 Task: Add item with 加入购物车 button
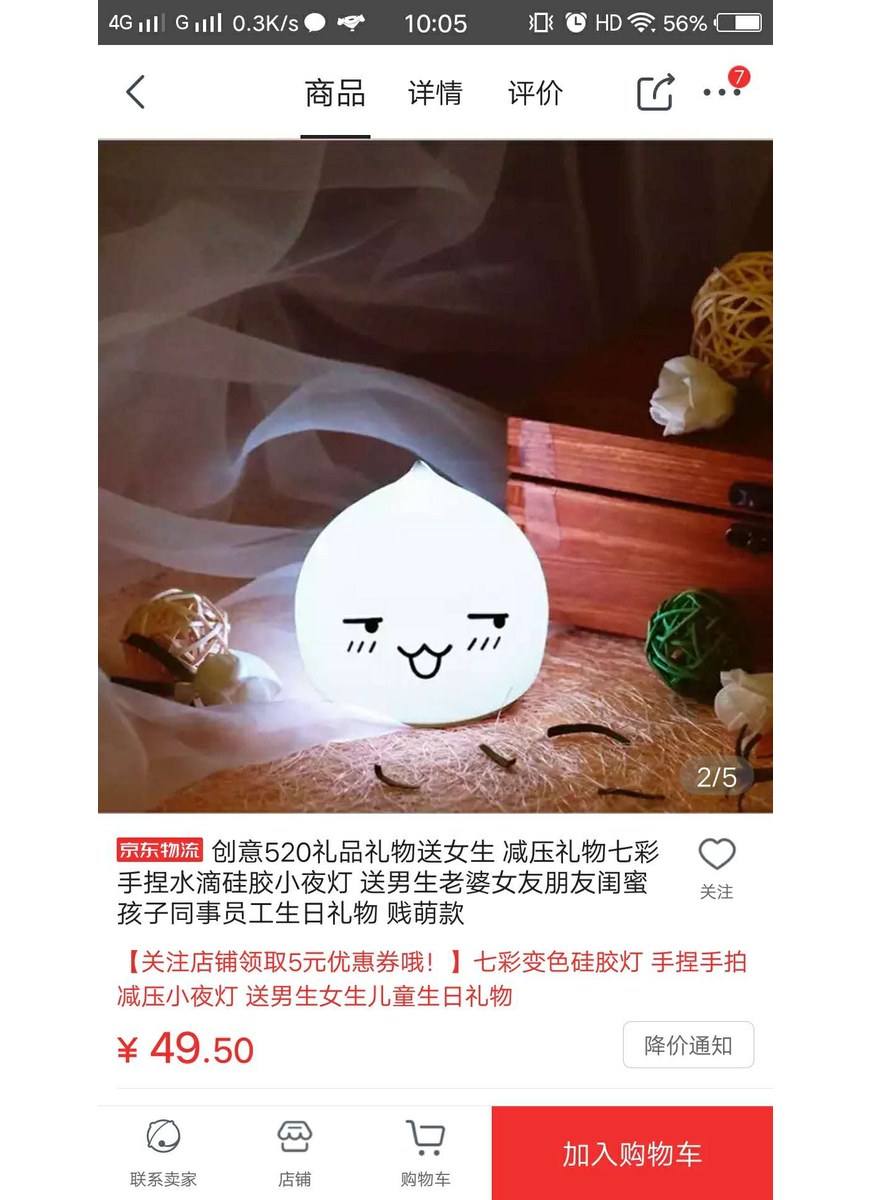pyautogui.click(x=632, y=1153)
